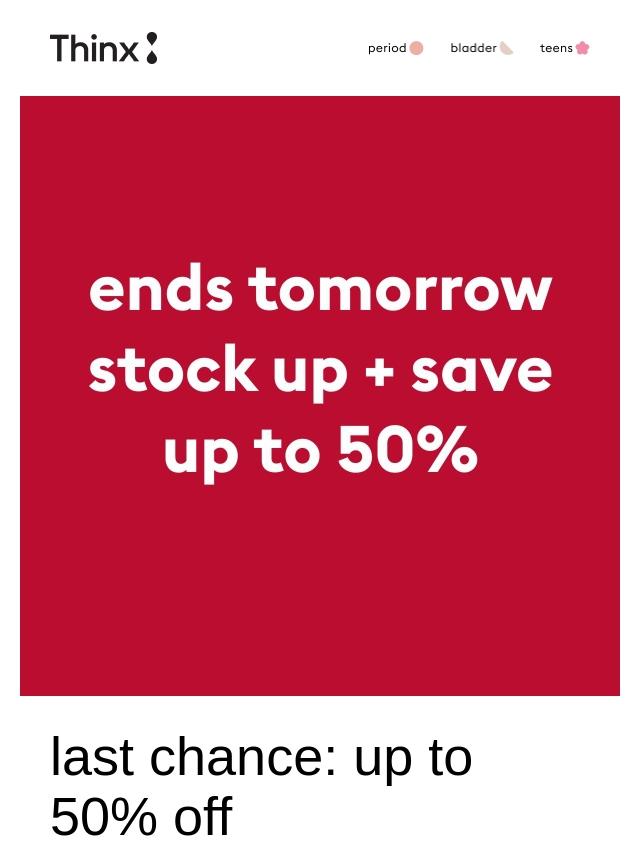
Task: Open the red 50% off sale banner
Action: tap(320, 396)
